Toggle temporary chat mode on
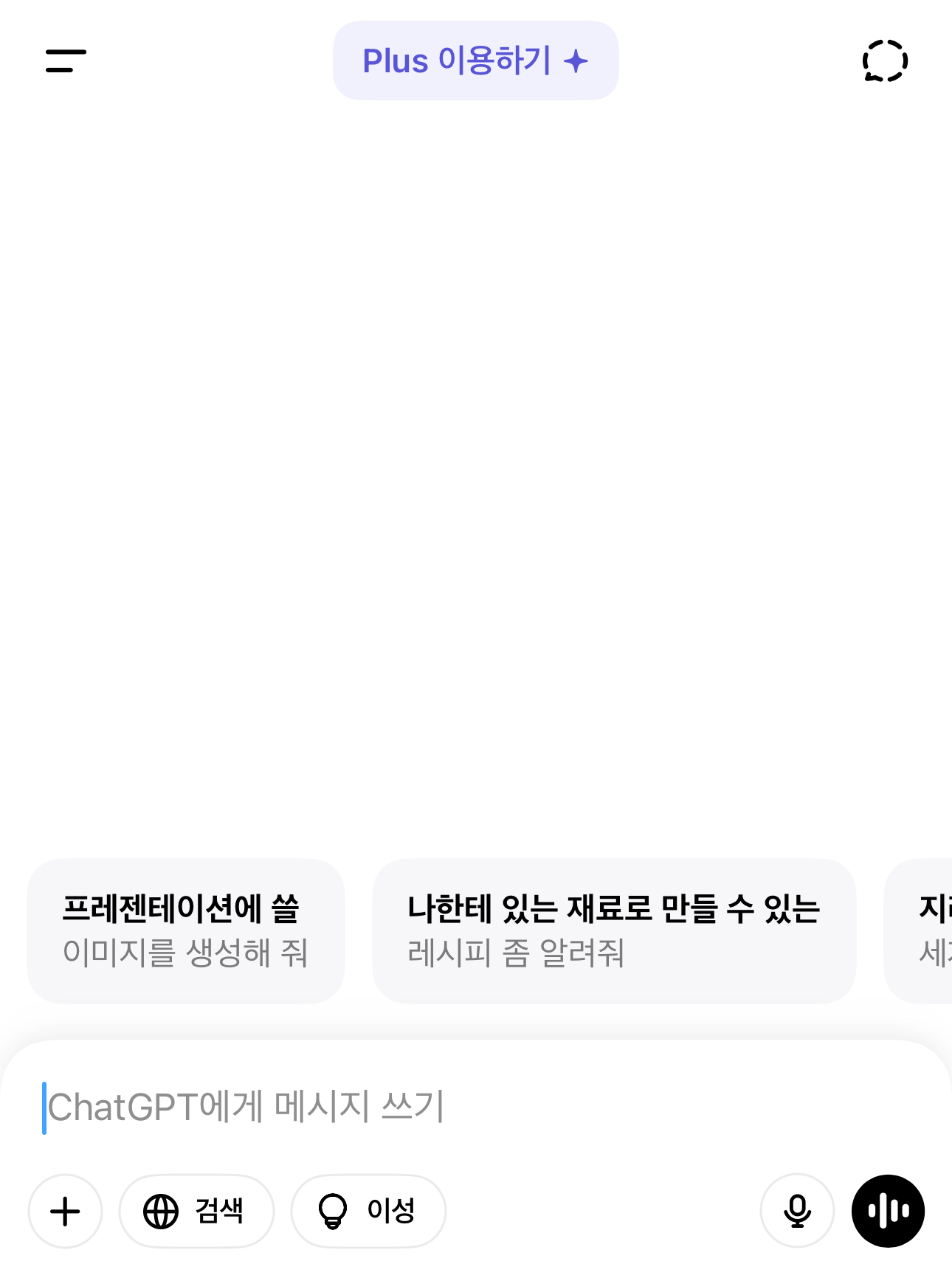The width and height of the screenshot is (952, 1278). pos(886,61)
